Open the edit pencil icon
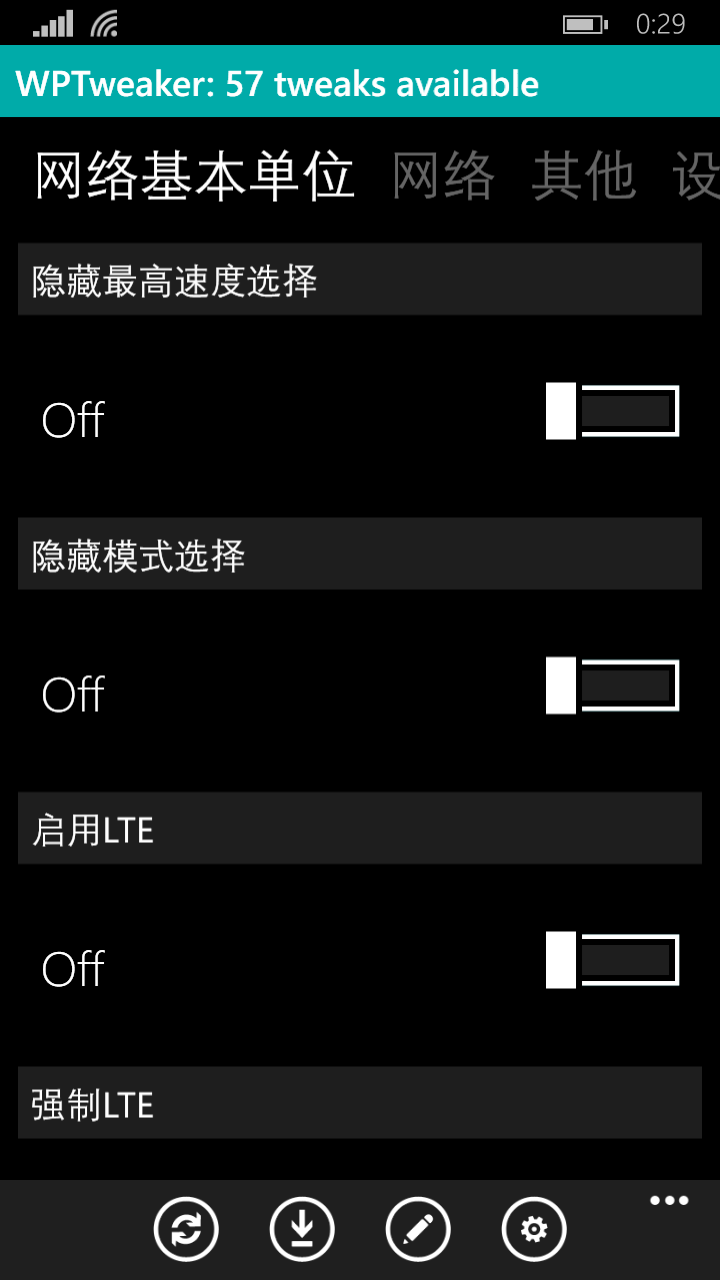Screen dimensions: 720x1280 click(418, 1229)
